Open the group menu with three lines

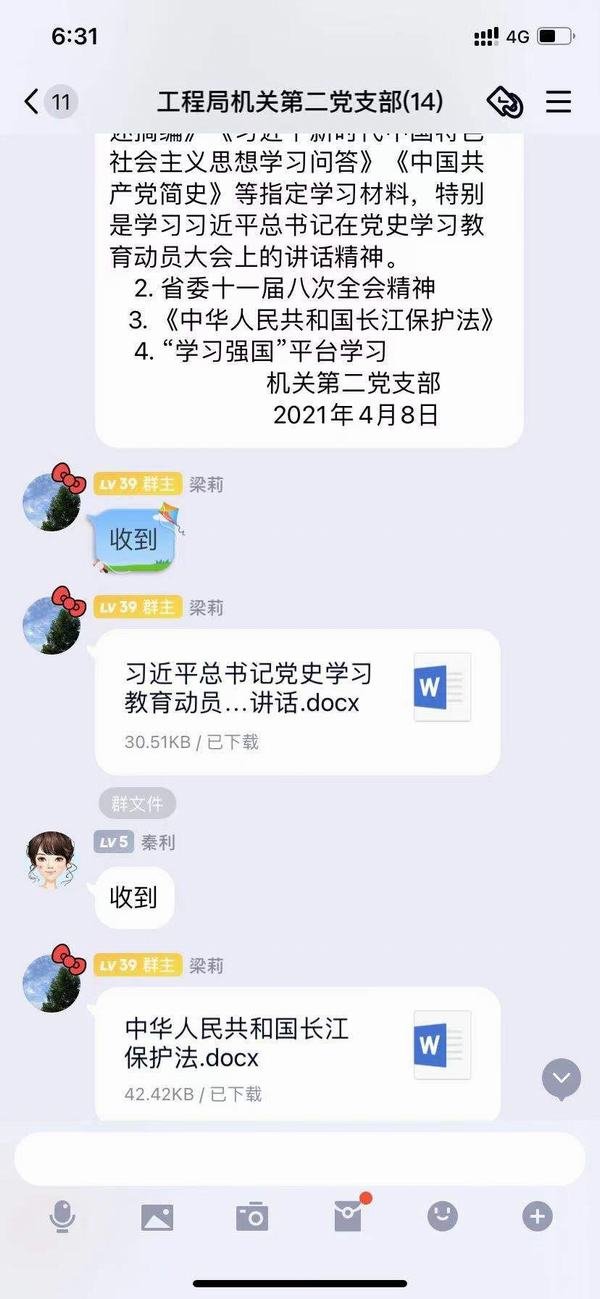[x=558, y=101]
